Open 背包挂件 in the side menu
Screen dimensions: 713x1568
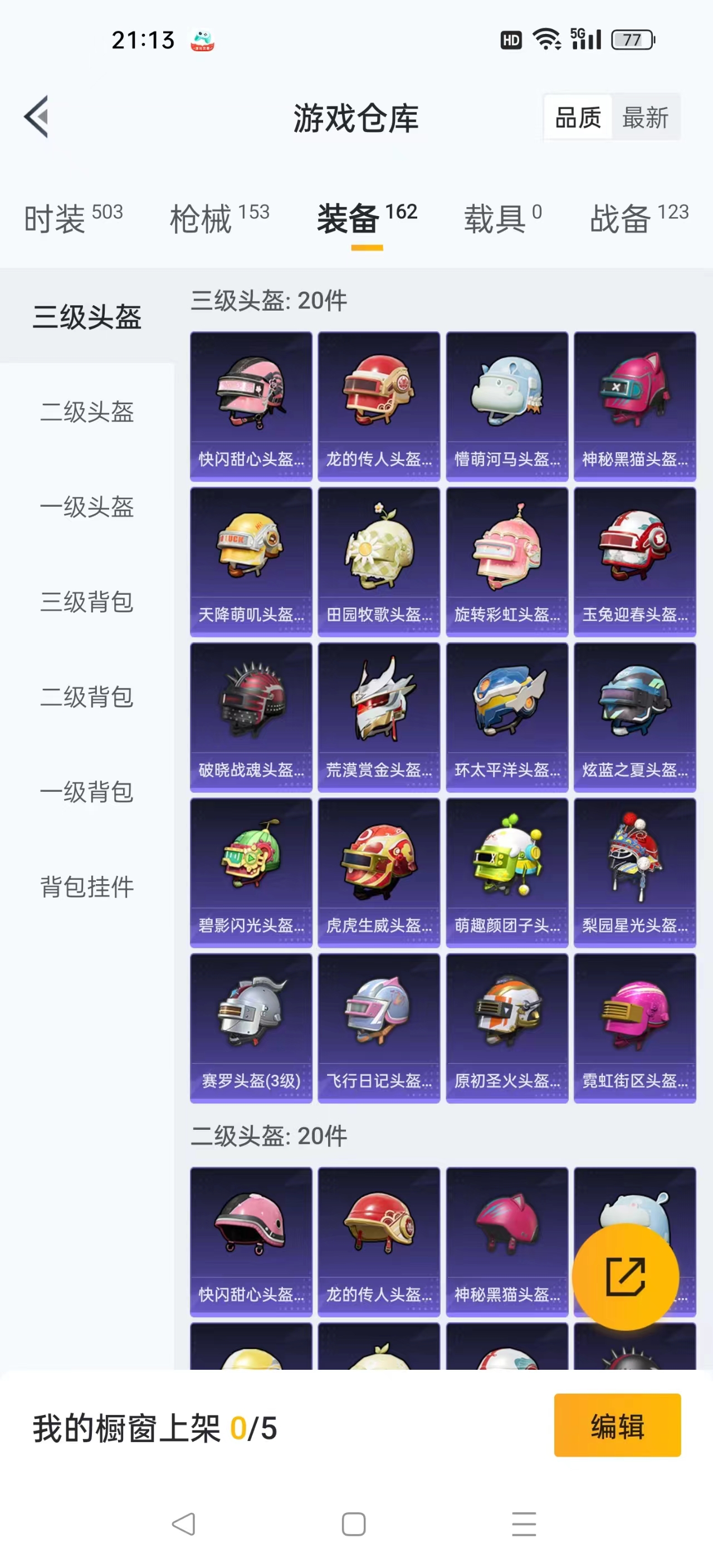[87, 886]
